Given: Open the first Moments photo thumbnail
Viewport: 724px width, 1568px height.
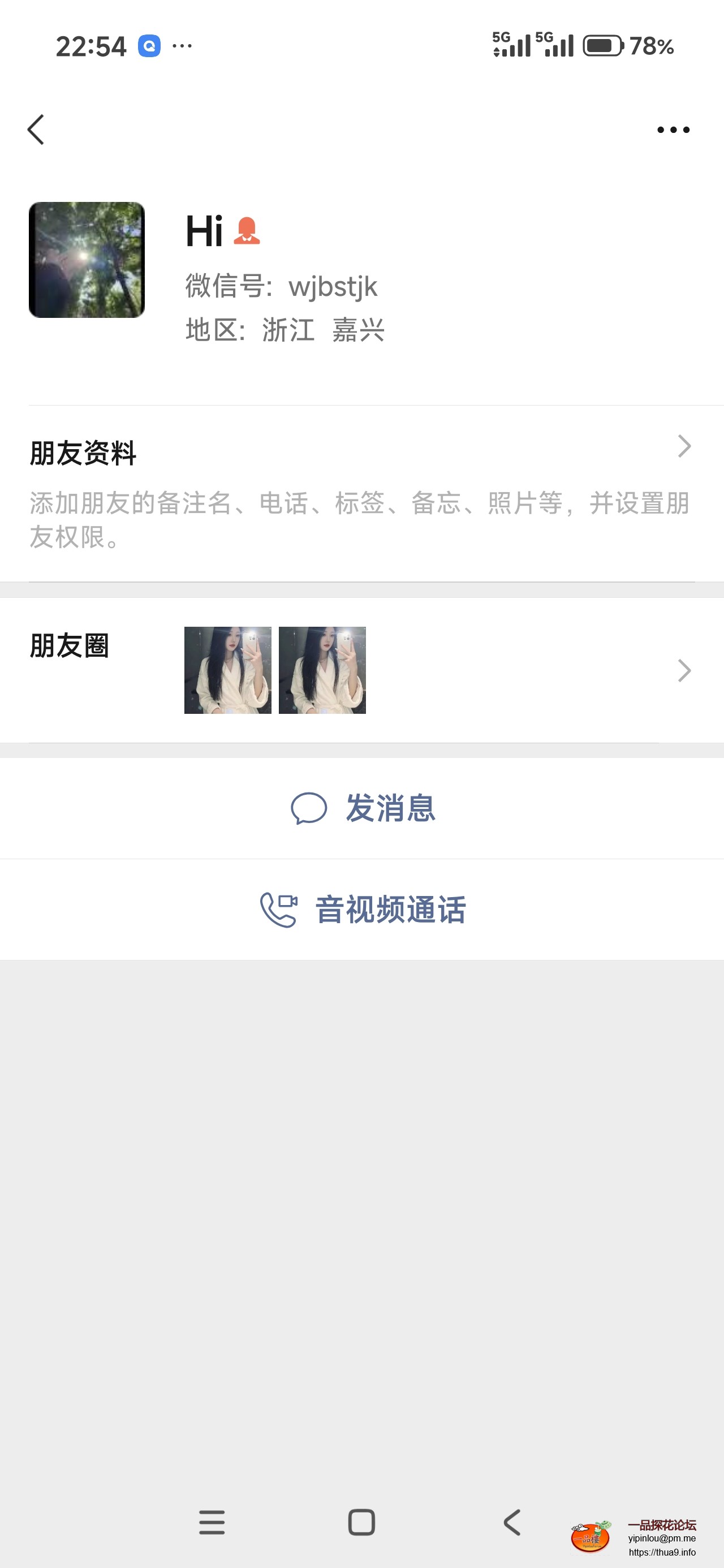Looking at the screenshot, I should [228, 670].
